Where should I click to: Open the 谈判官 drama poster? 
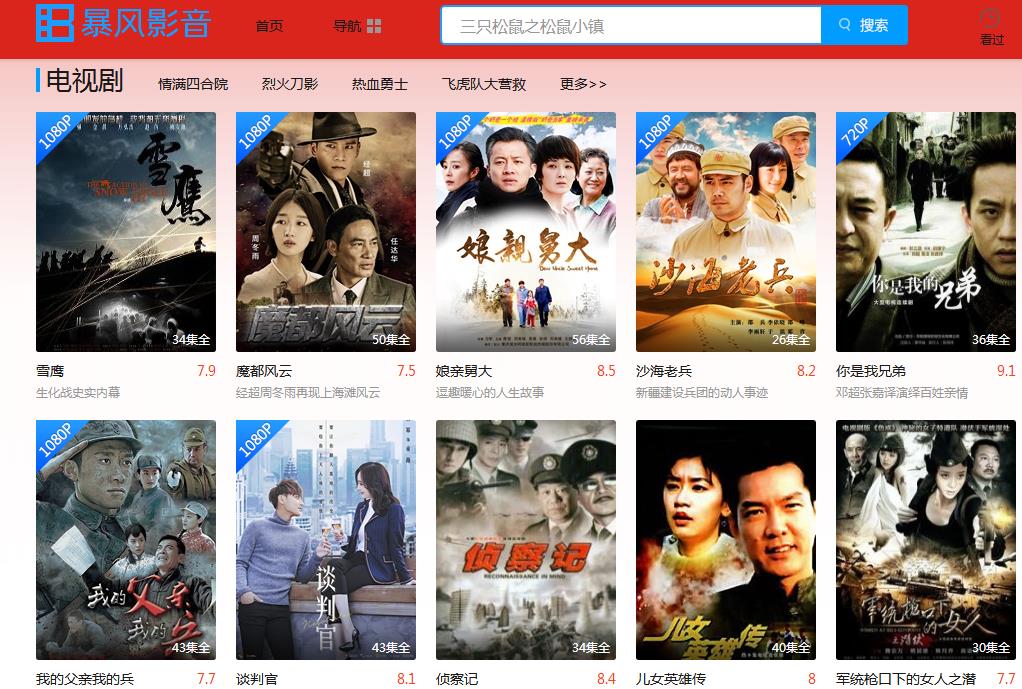click(x=326, y=539)
